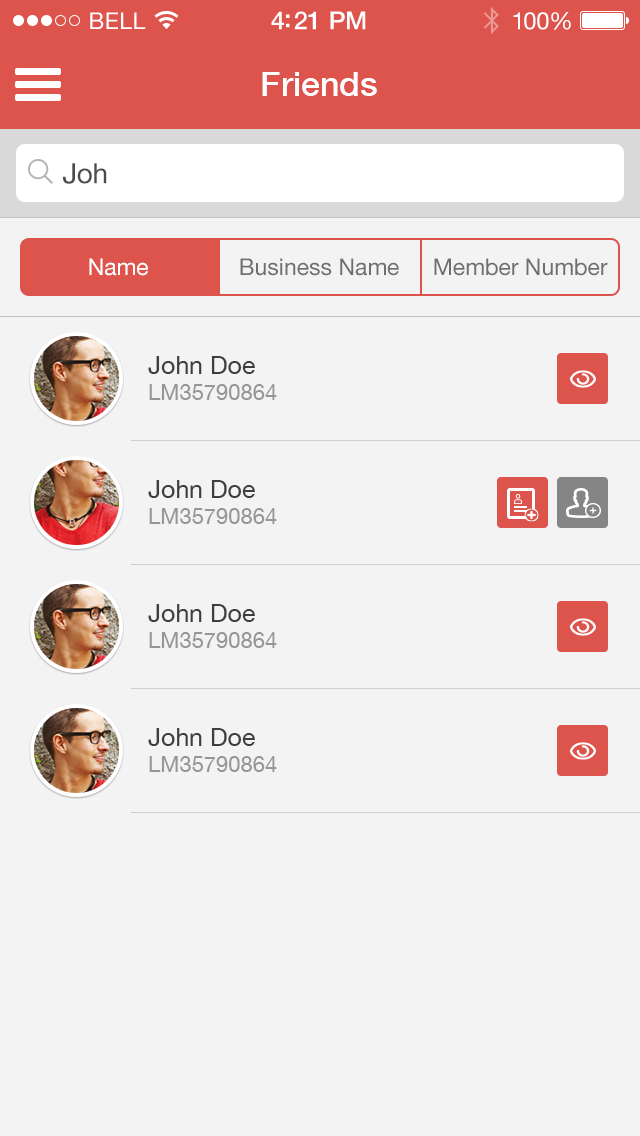640x1136 pixels.
Task: Select the Name filter tab
Action: point(120,267)
